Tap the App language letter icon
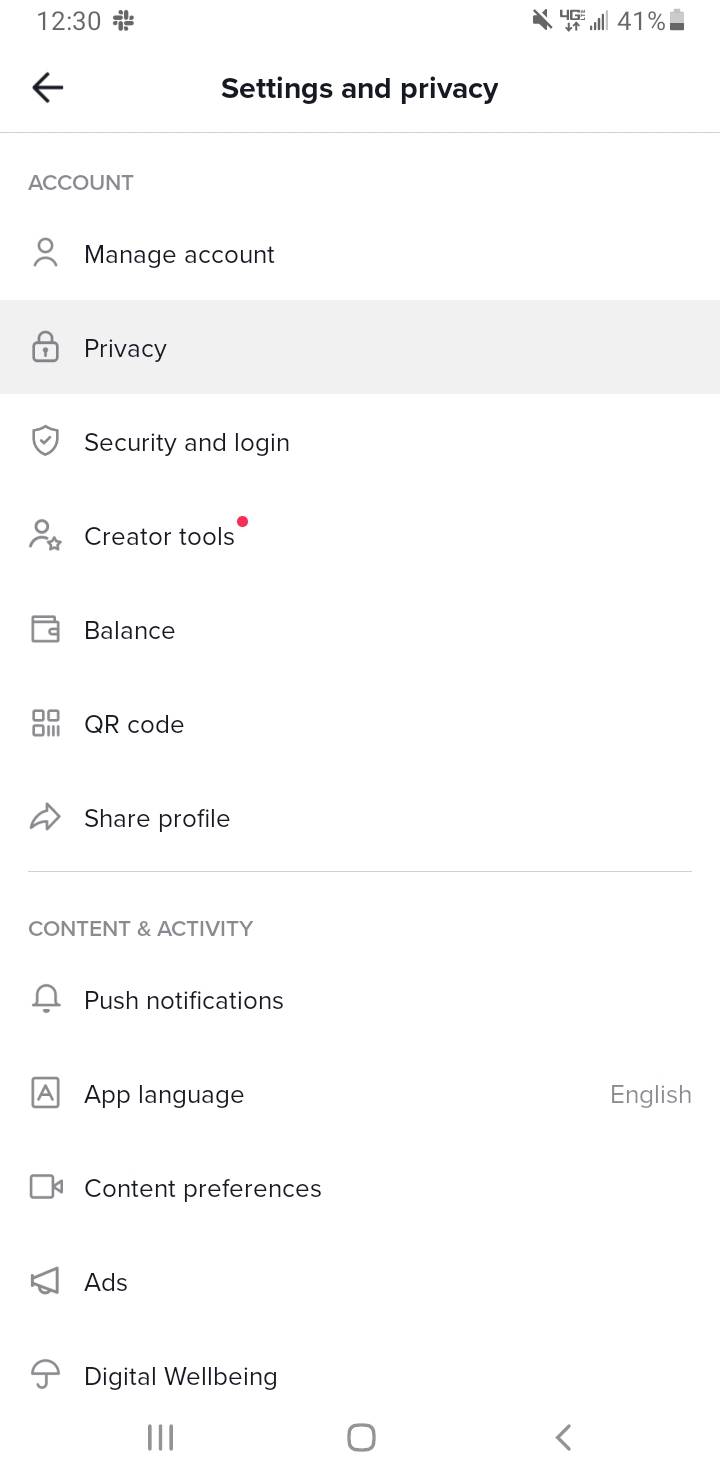 click(x=45, y=1093)
